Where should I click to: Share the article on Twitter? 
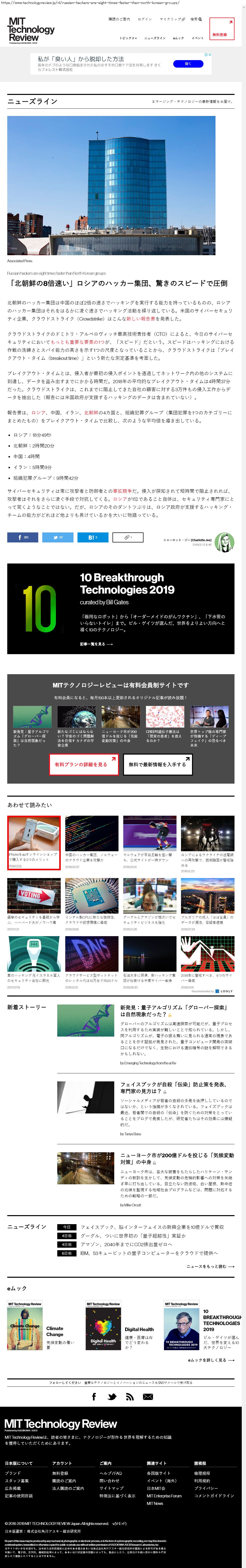tap(58, 537)
